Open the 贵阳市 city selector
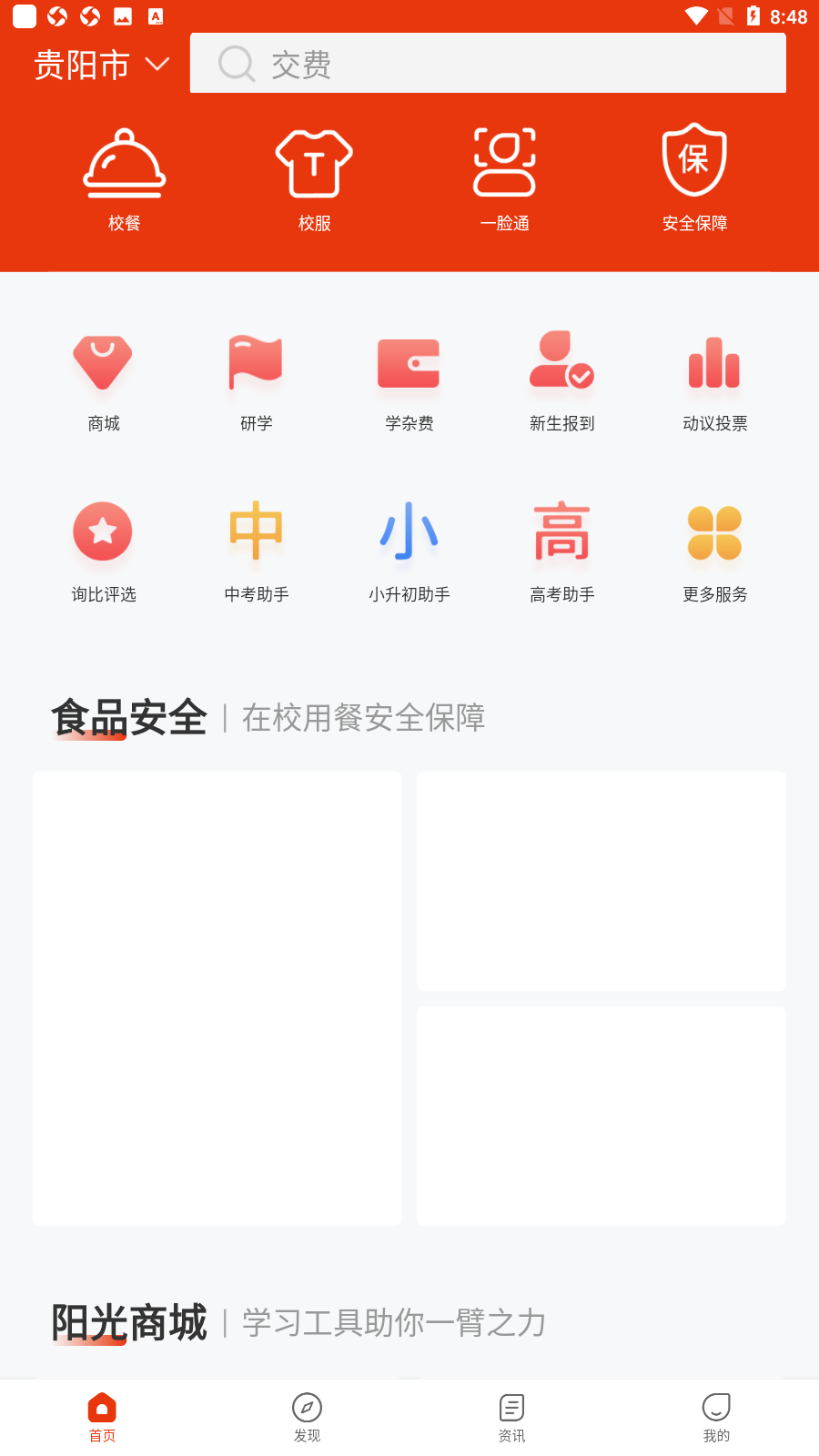This screenshot has width=819, height=1456. point(102,65)
